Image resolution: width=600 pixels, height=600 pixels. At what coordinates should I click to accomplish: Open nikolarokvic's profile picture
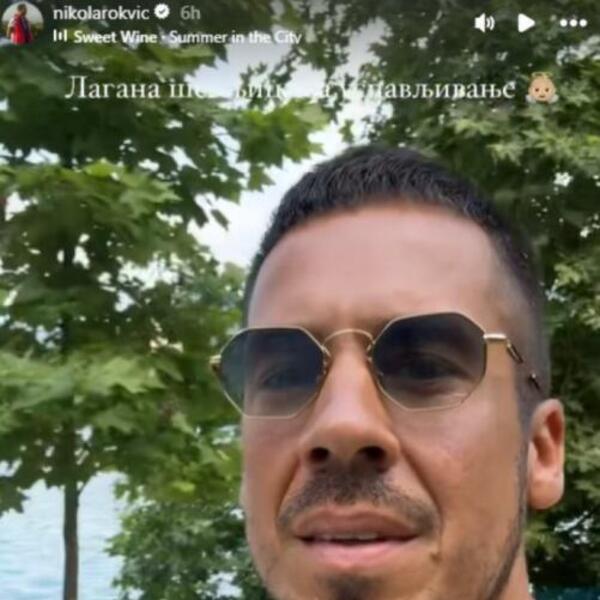click(x=22, y=23)
